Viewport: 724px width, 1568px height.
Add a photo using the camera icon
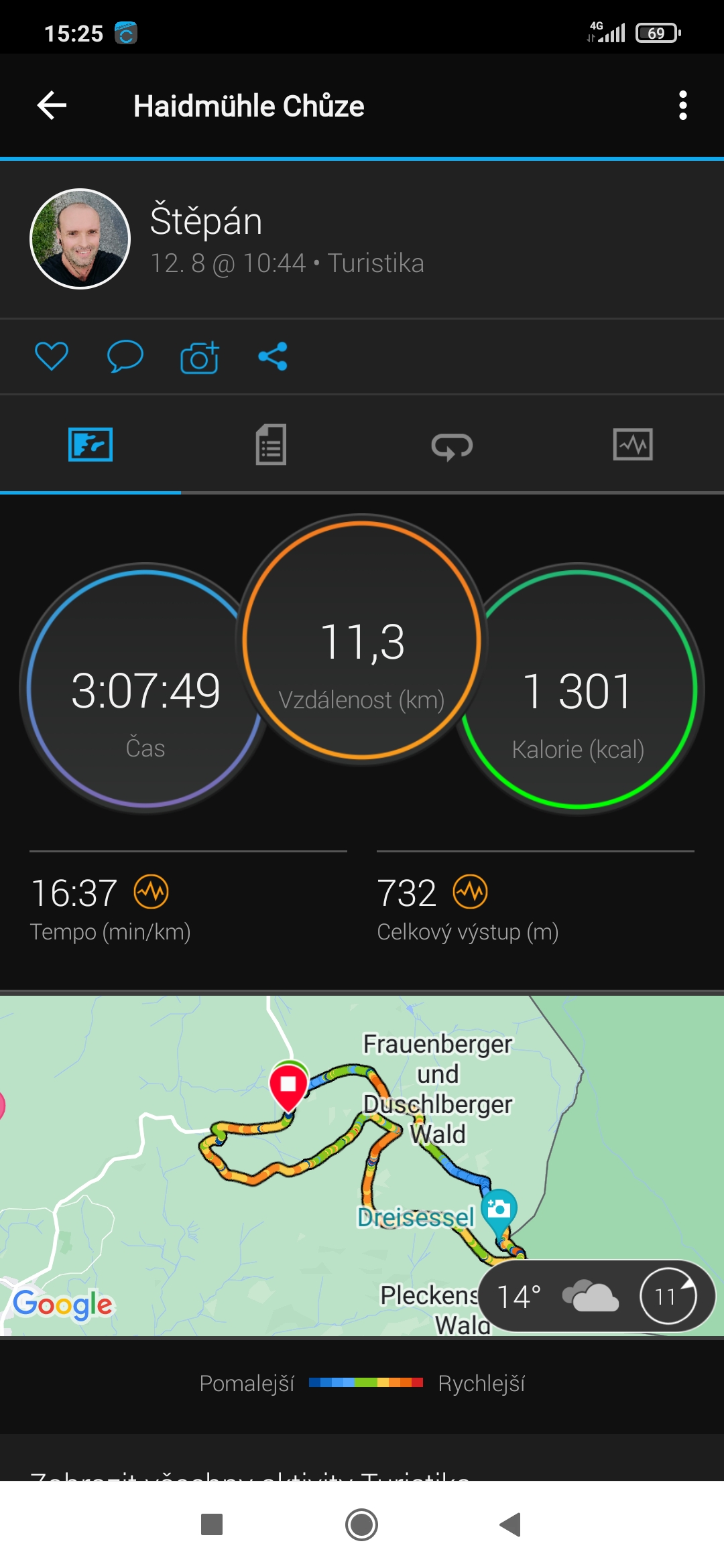(199, 356)
